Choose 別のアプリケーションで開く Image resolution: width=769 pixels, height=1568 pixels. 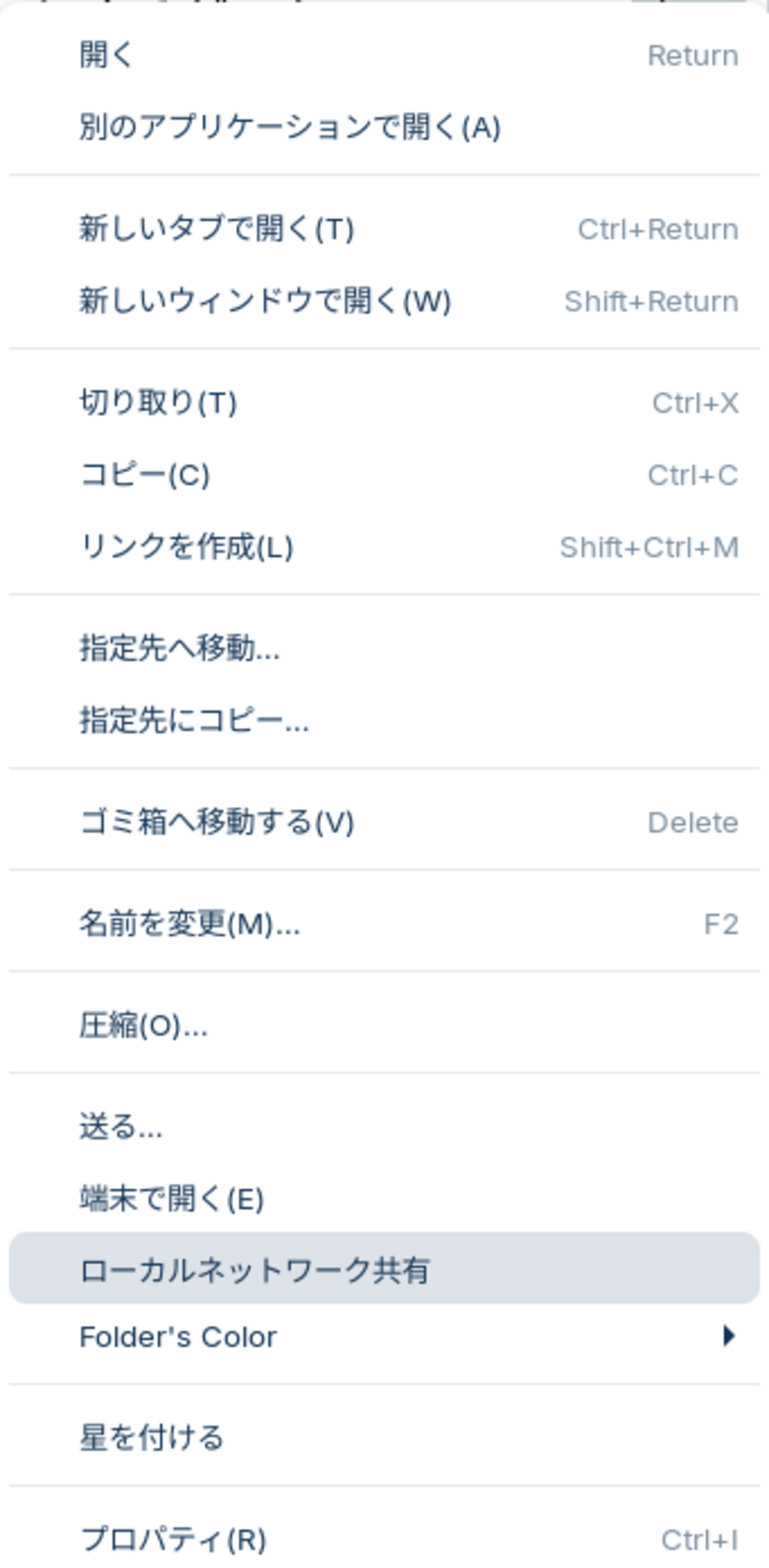point(290,127)
